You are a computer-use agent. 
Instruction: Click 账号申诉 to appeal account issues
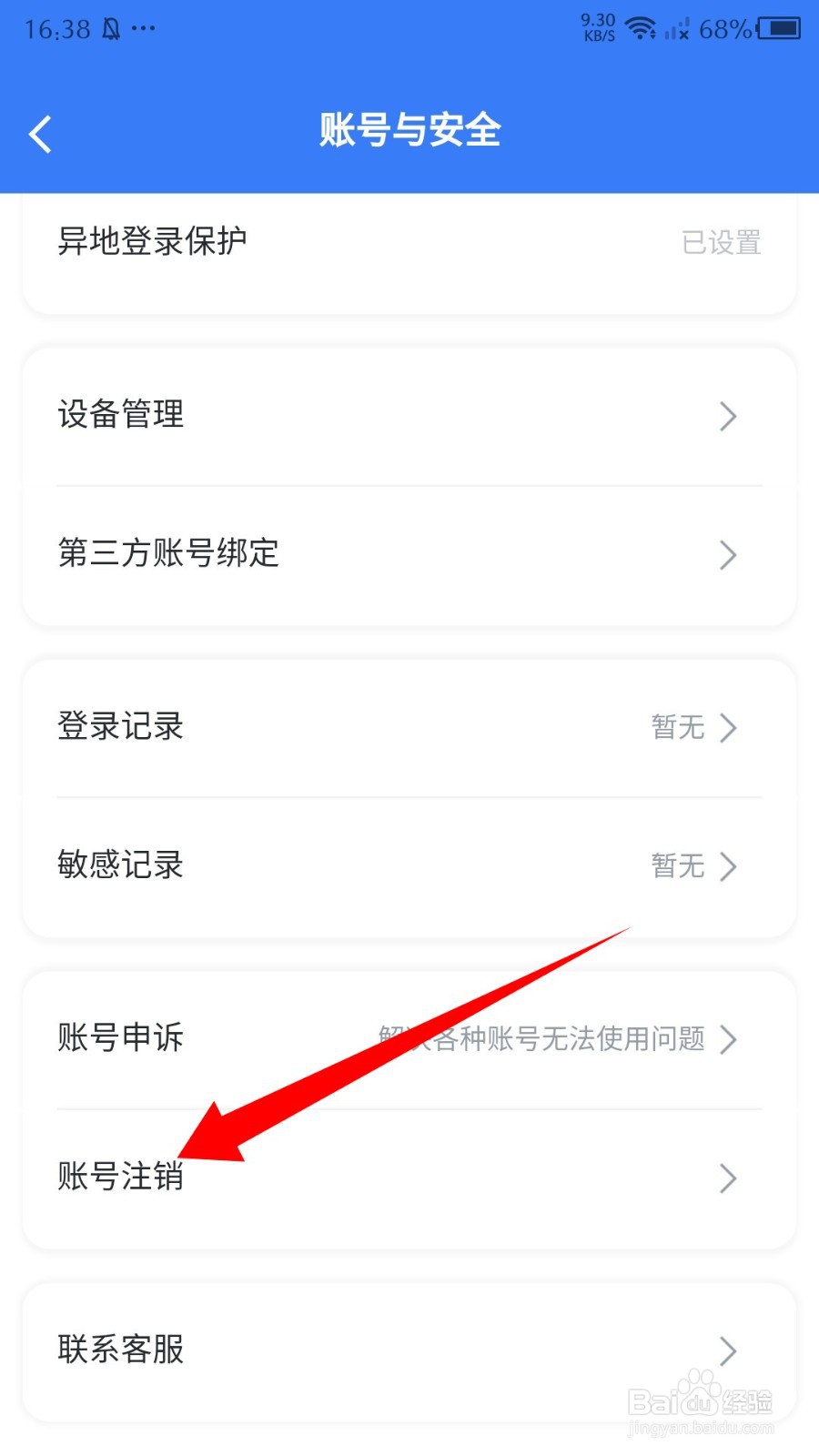pyautogui.click(x=119, y=1038)
